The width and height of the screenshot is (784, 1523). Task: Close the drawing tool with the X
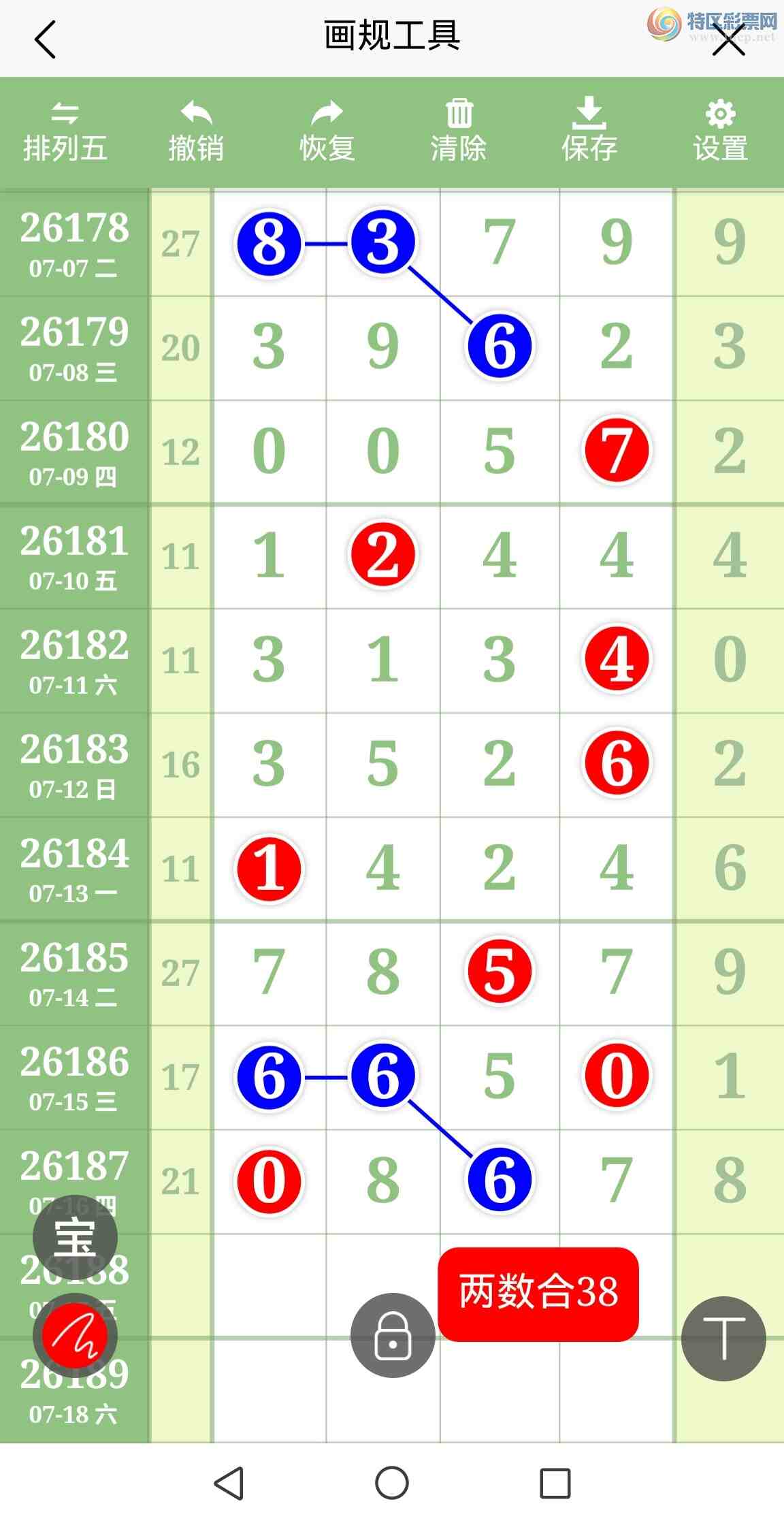click(729, 39)
